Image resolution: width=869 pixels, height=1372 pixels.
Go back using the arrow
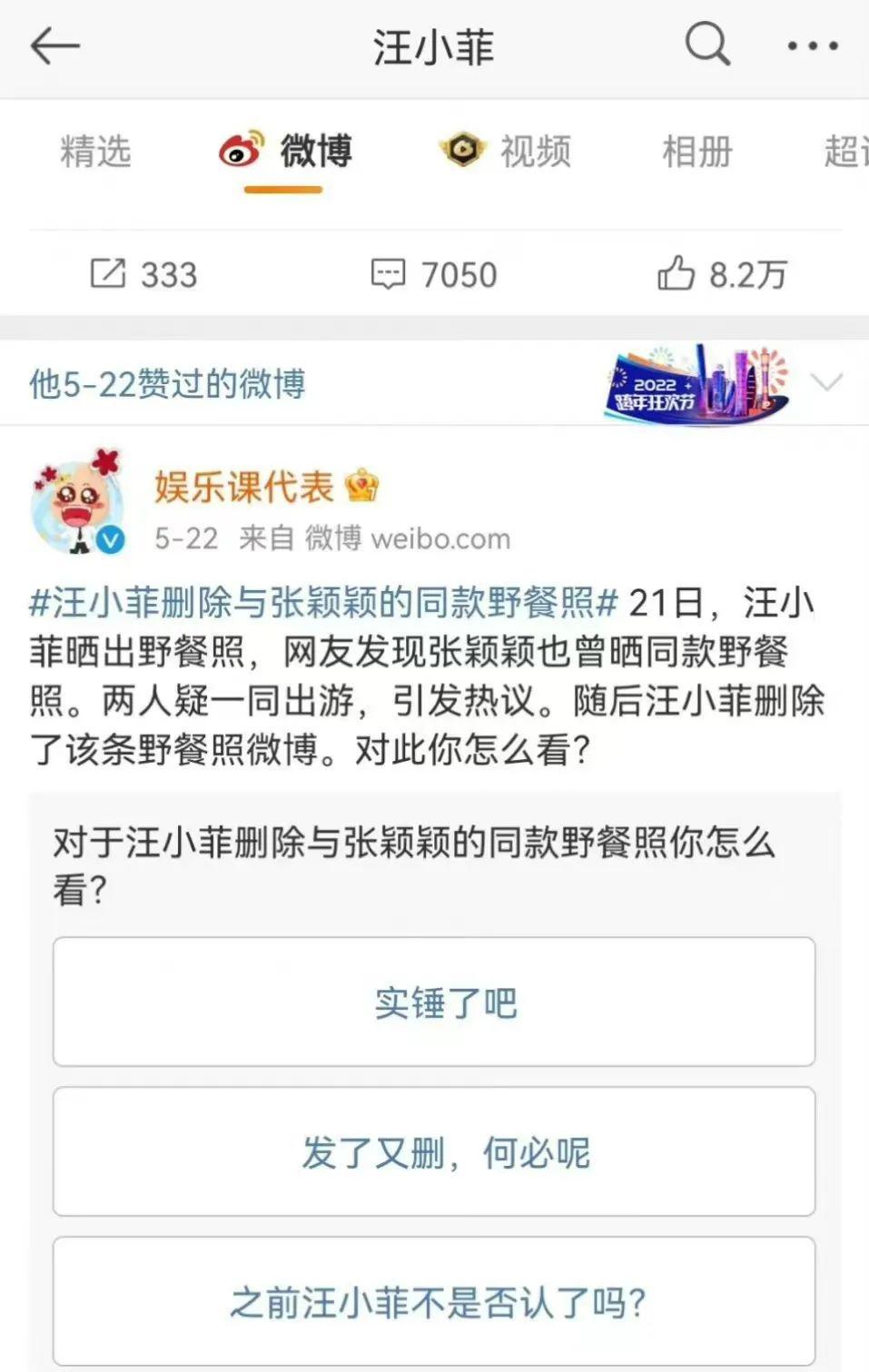(x=54, y=46)
